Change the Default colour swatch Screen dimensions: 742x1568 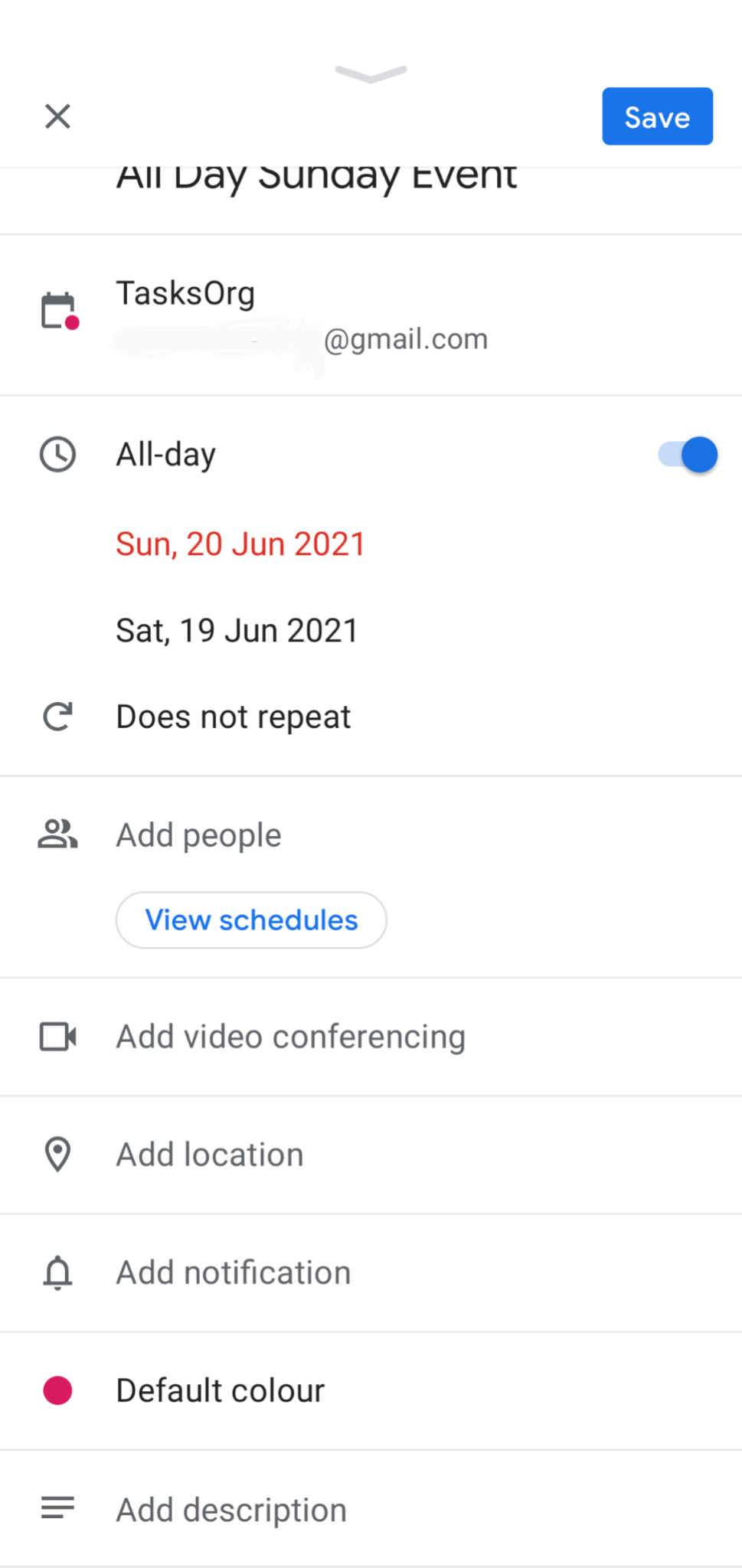click(x=57, y=1390)
